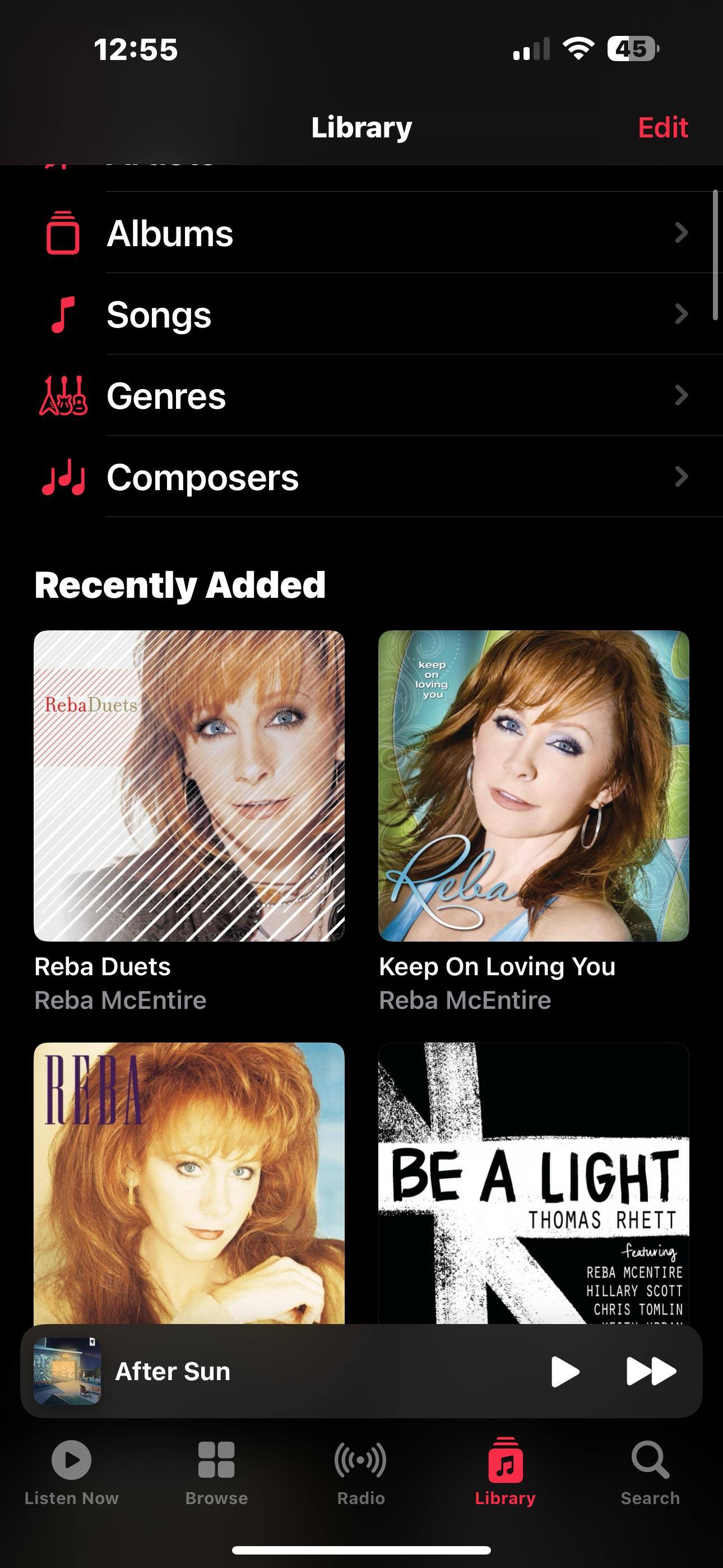Tap Edit to customize the Library list
The width and height of the screenshot is (723, 1568).
click(x=662, y=127)
